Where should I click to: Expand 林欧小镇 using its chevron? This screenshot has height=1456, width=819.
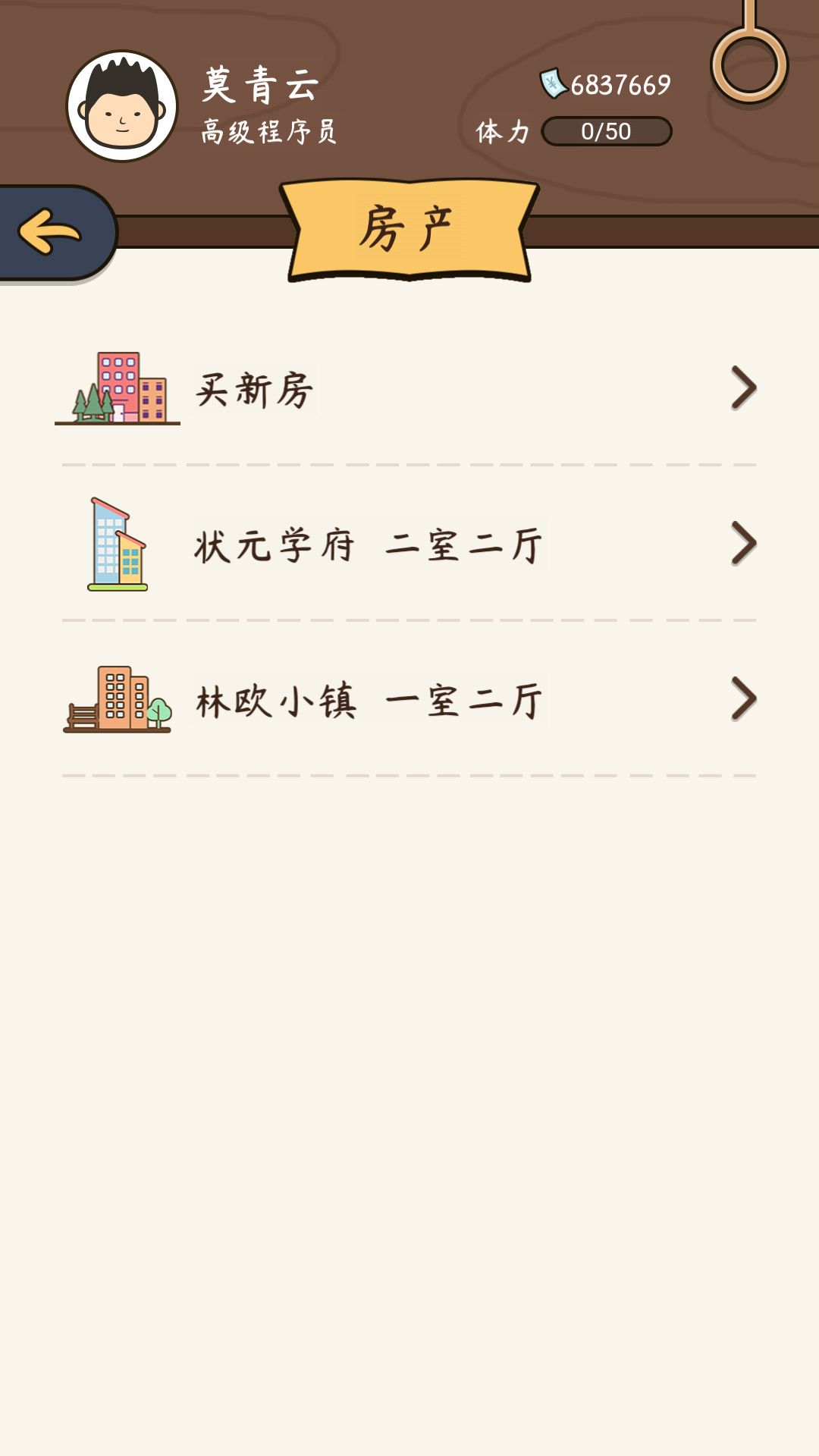pyautogui.click(x=745, y=699)
